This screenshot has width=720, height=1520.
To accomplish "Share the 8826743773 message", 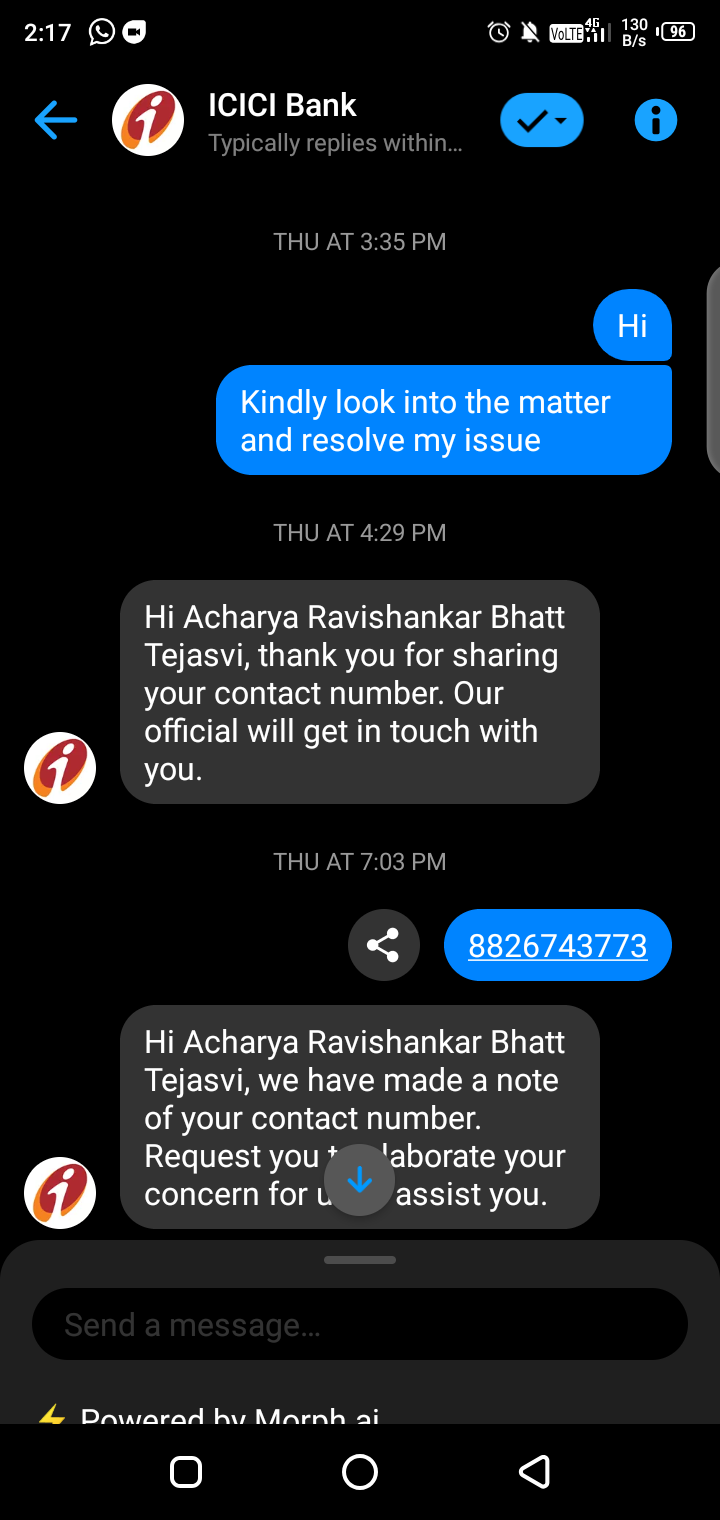I will (384, 945).
